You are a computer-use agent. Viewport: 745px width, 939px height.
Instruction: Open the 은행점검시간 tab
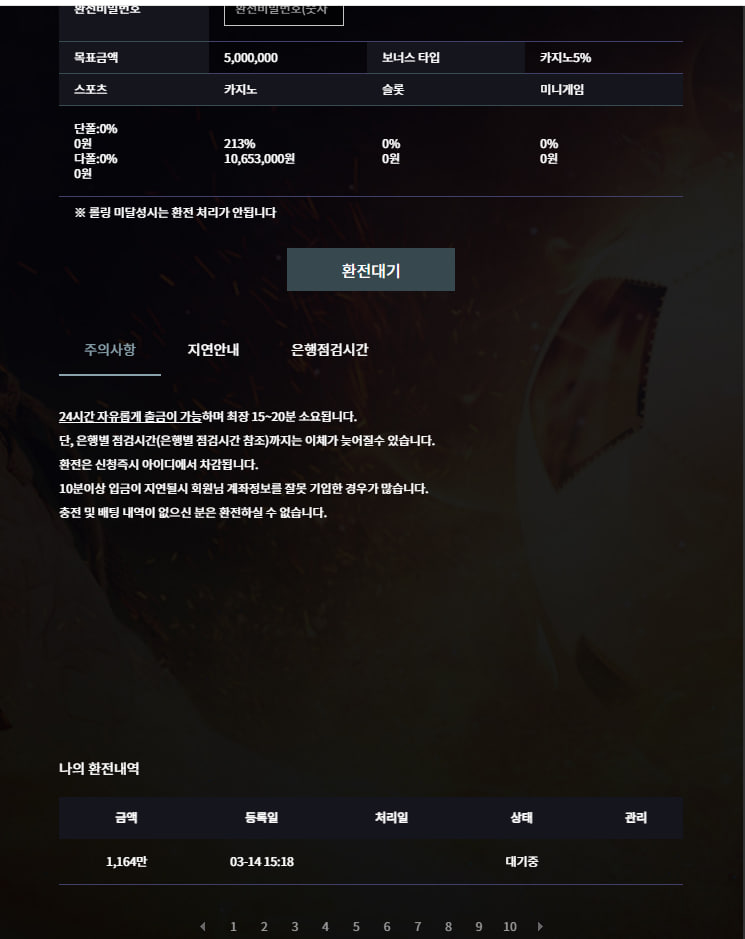(x=330, y=350)
